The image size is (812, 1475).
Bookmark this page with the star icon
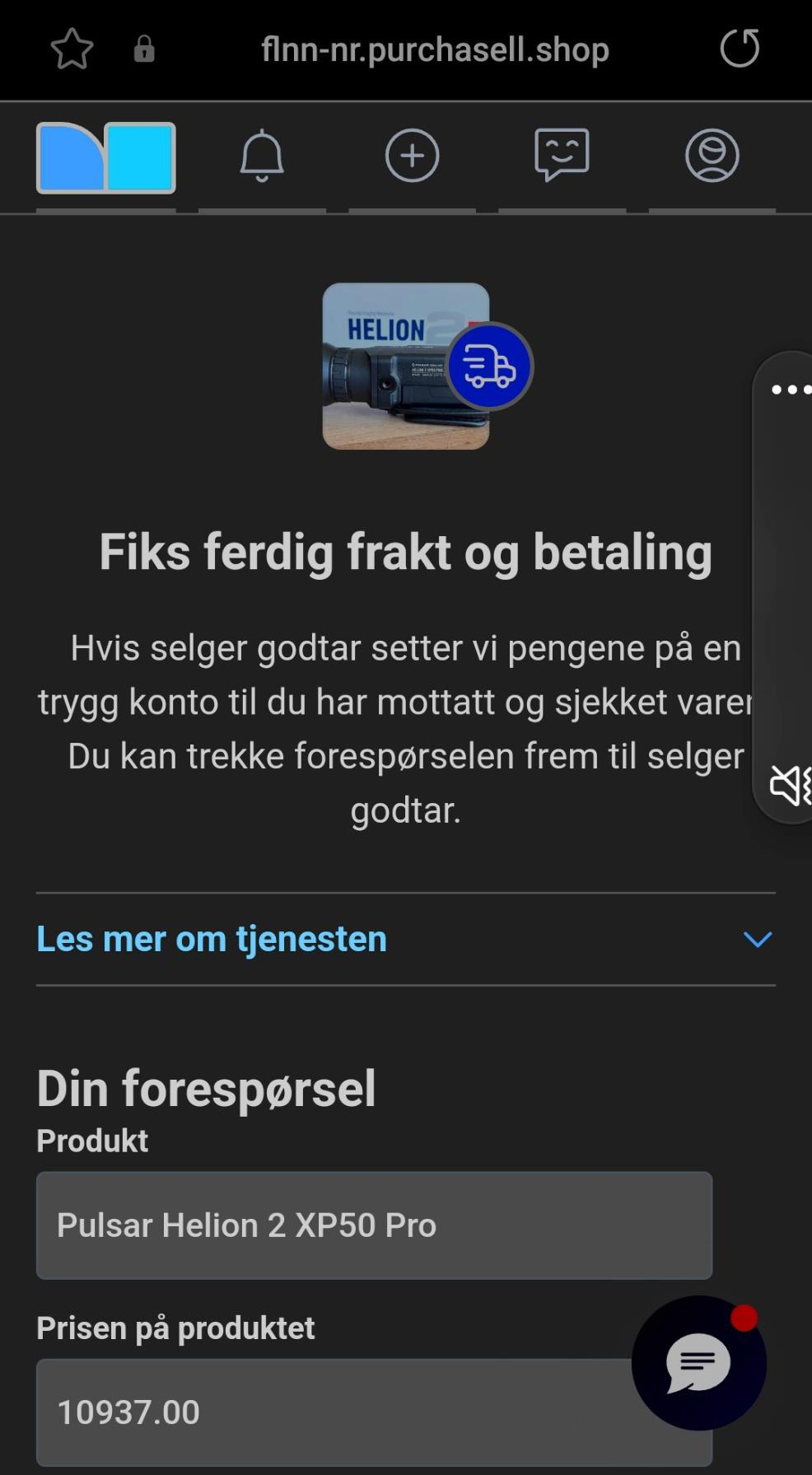pos(72,49)
